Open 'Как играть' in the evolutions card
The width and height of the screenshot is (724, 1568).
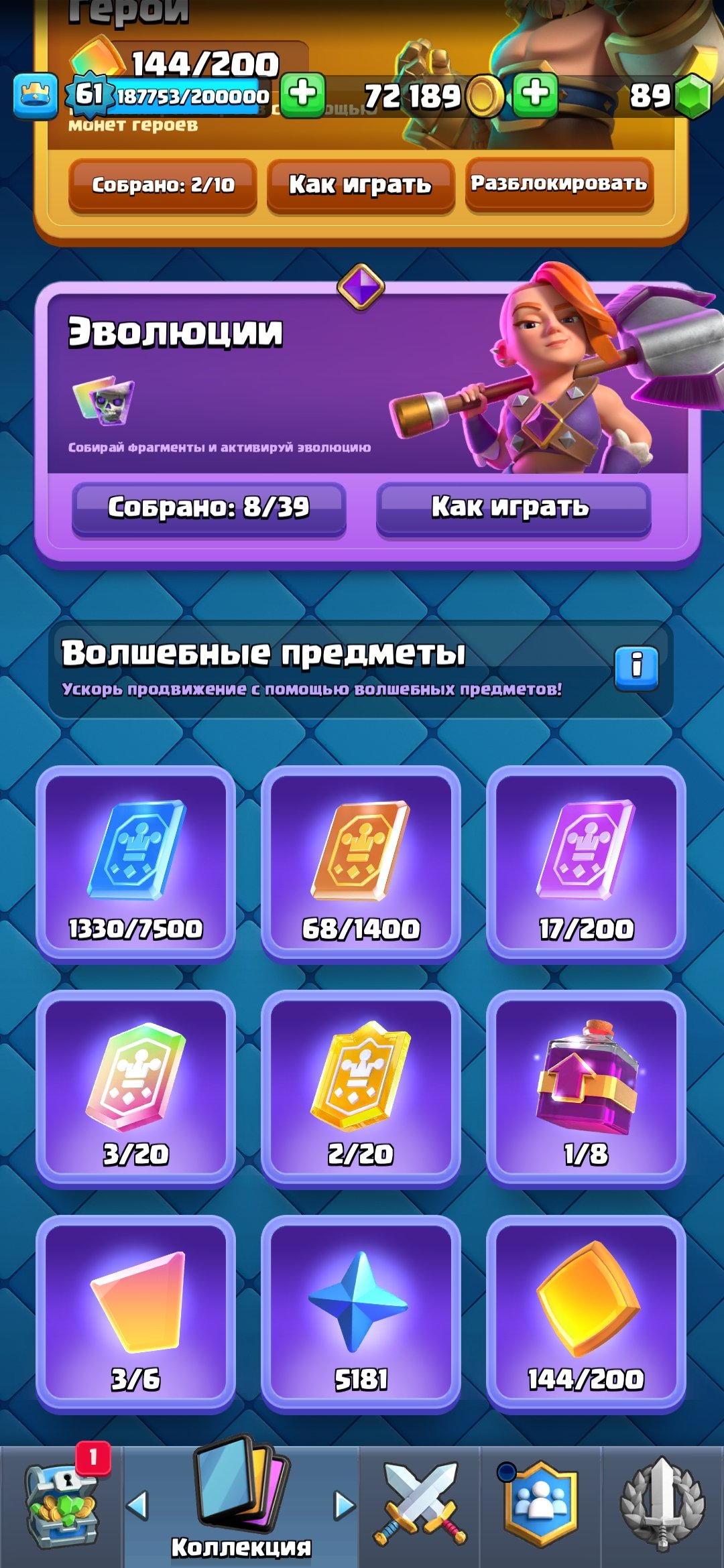(513, 507)
